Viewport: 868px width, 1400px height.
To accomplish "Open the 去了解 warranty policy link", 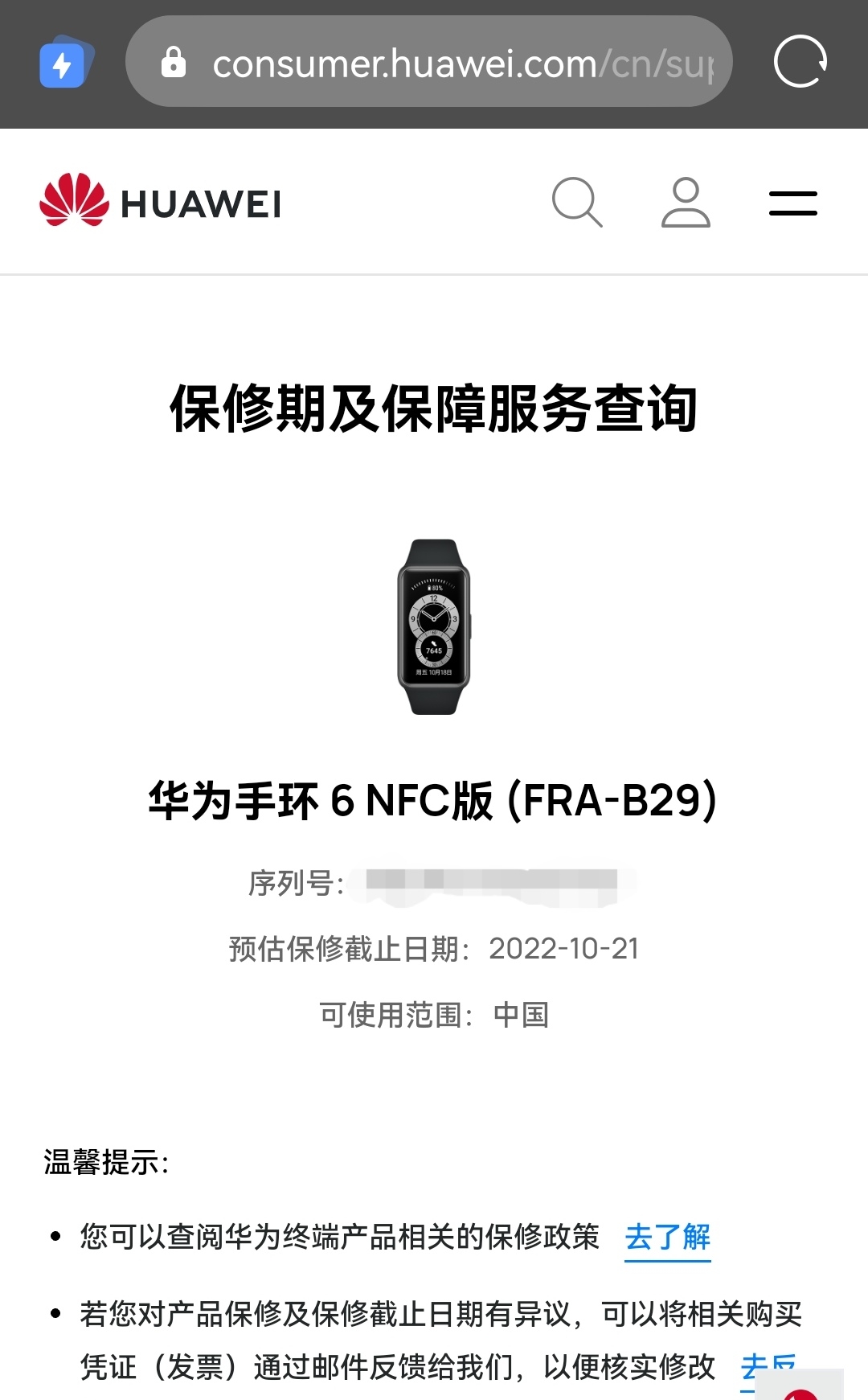I will click(x=667, y=1238).
